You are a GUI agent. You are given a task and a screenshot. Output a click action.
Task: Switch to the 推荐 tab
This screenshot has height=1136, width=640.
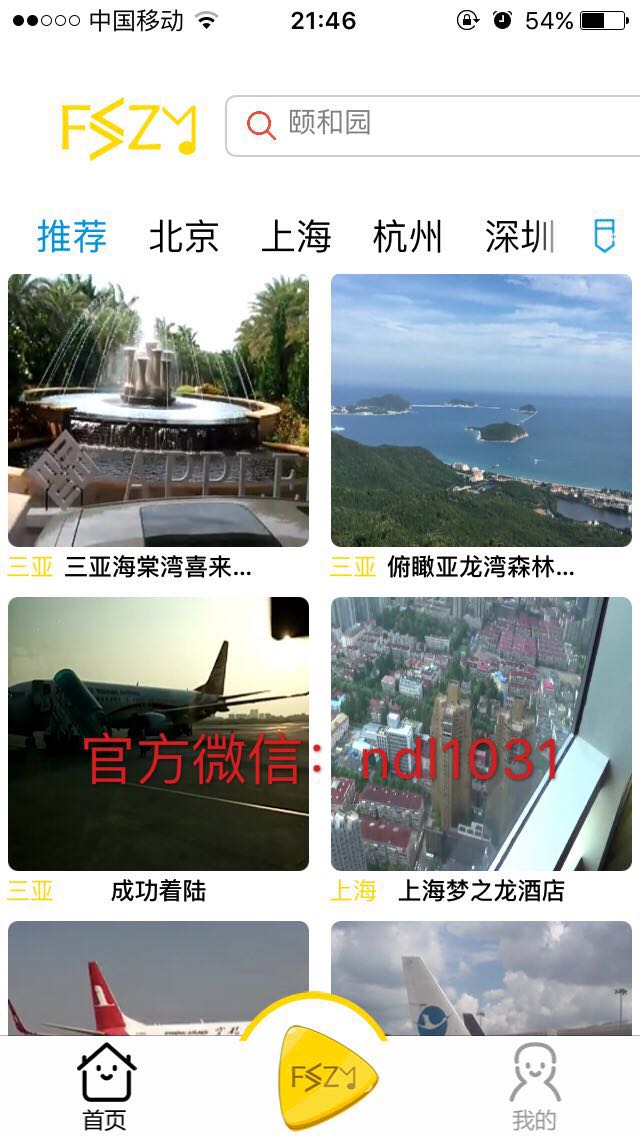click(x=72, y=237)
